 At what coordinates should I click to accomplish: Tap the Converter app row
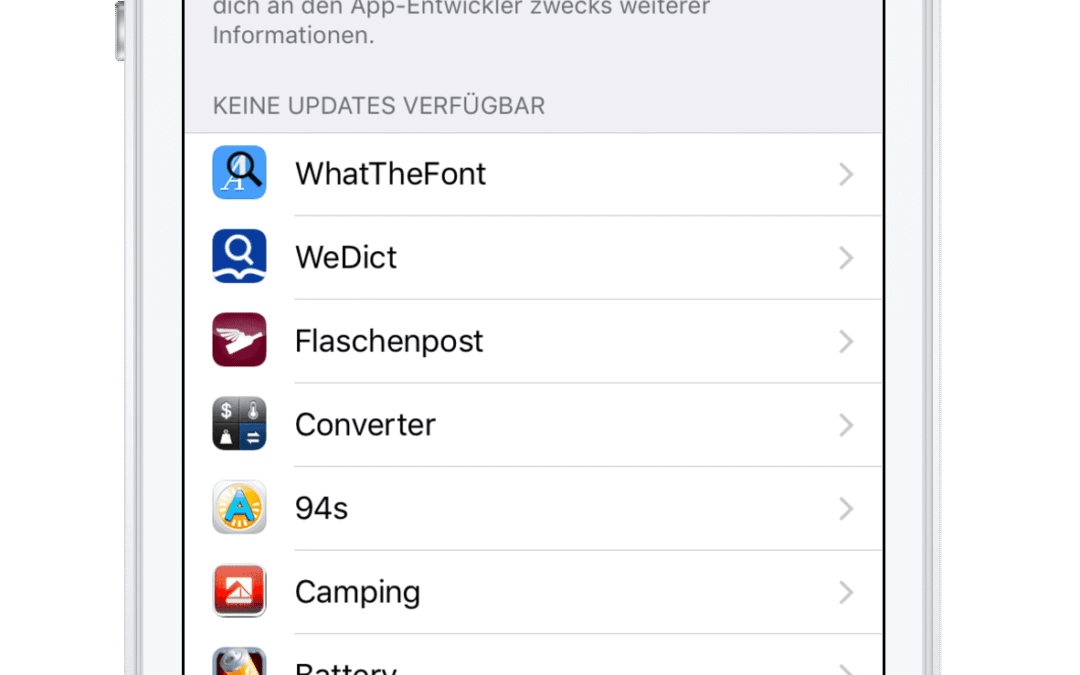tap(532, 425)
